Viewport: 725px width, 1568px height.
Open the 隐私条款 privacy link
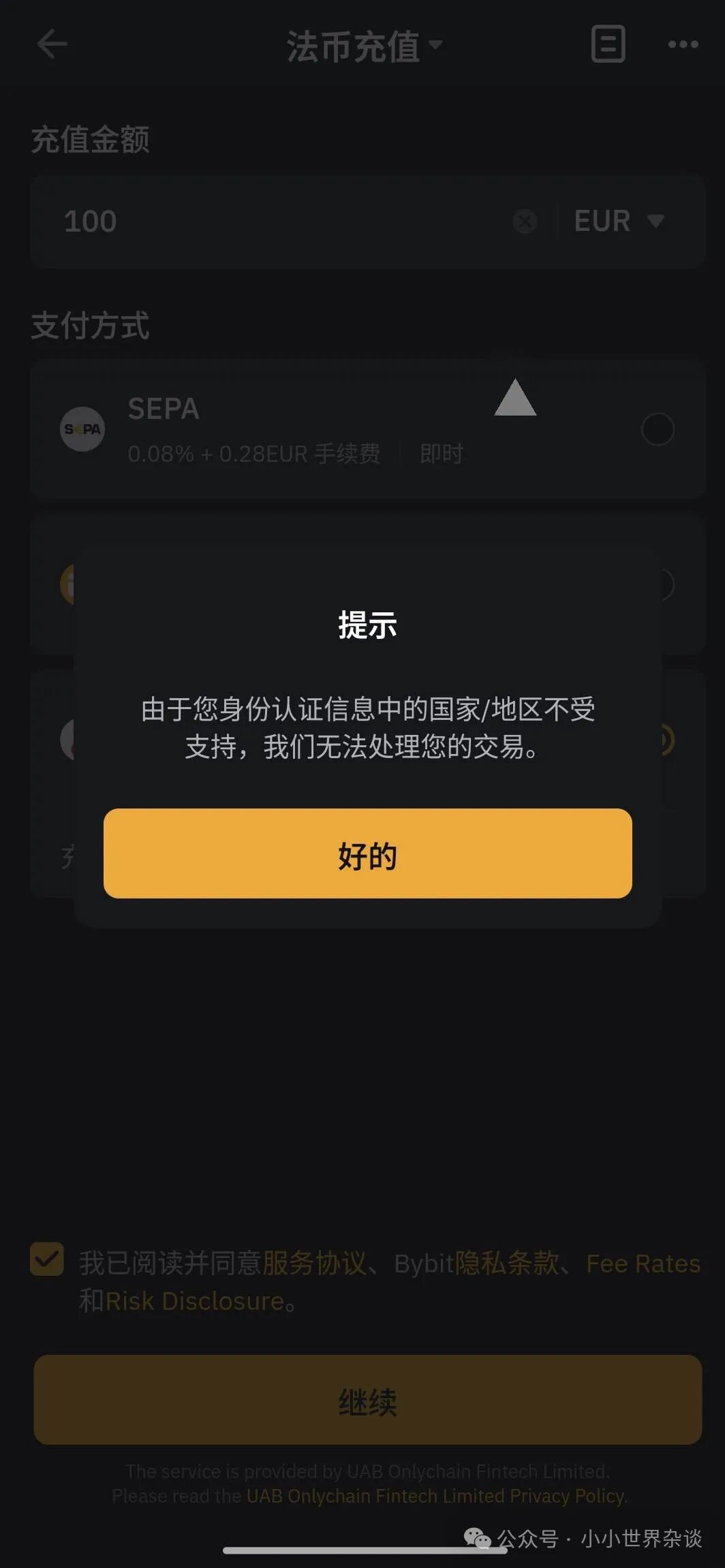point(506,1264)
